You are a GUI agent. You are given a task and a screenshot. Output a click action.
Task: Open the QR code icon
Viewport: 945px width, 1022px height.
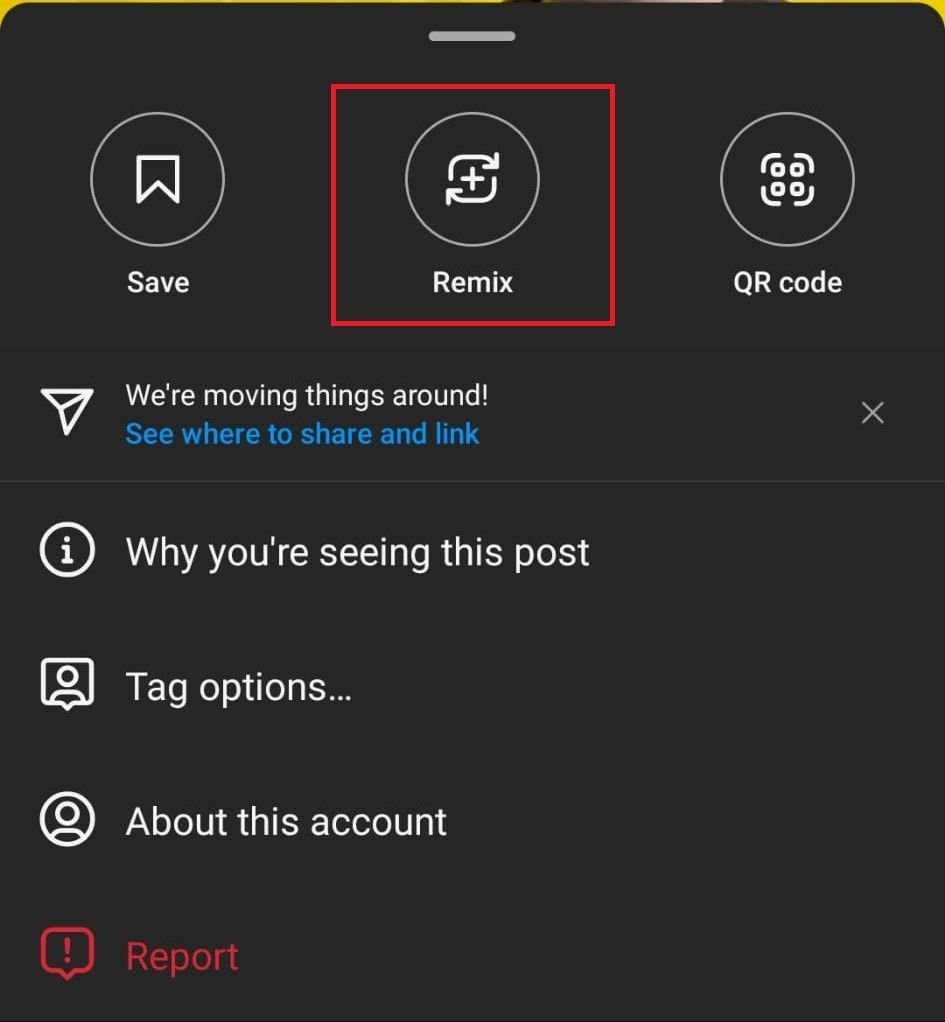[x=787, y=180]
